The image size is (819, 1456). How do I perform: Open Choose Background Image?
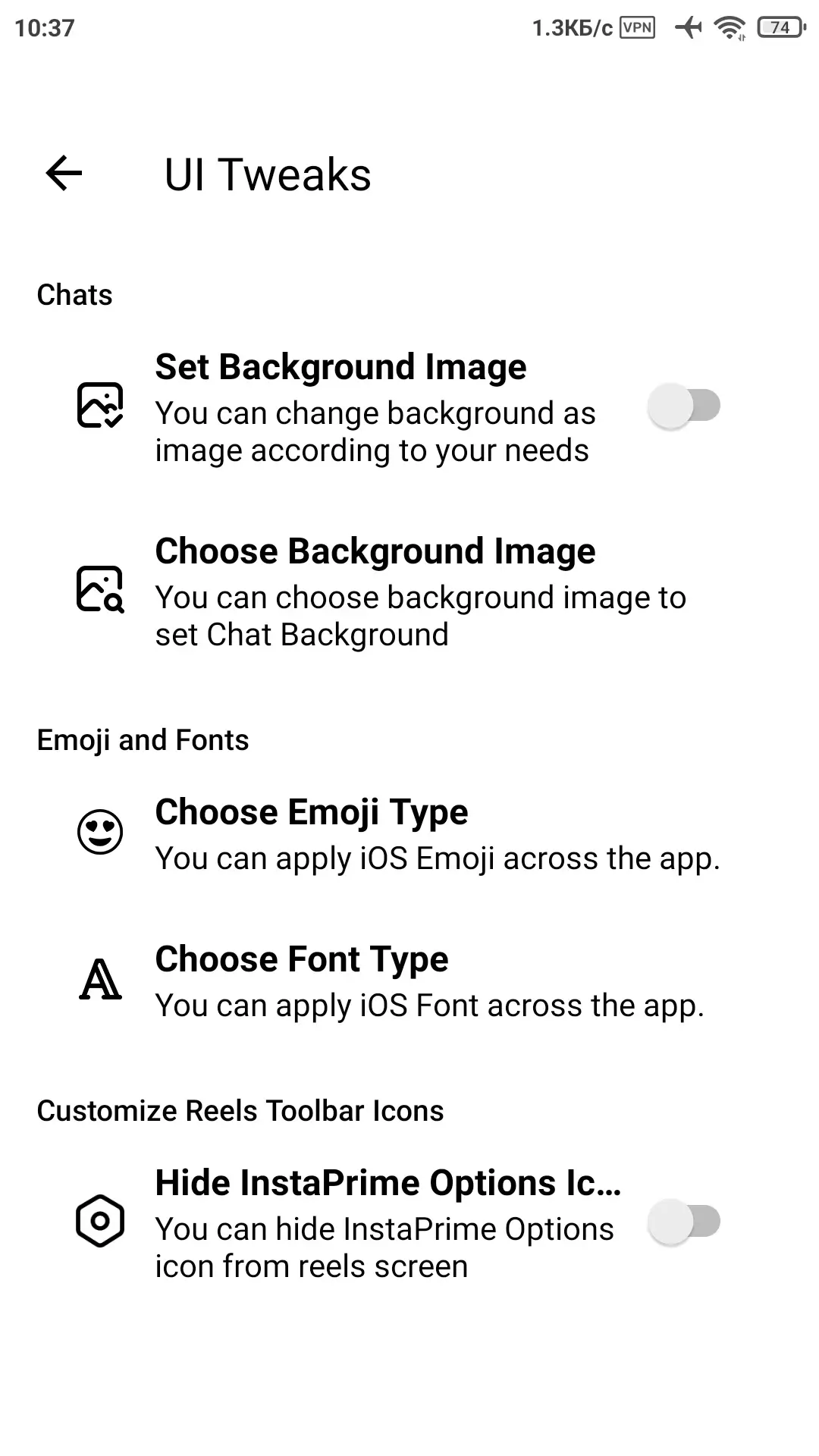pyautogui.click(x=409, y=591)
